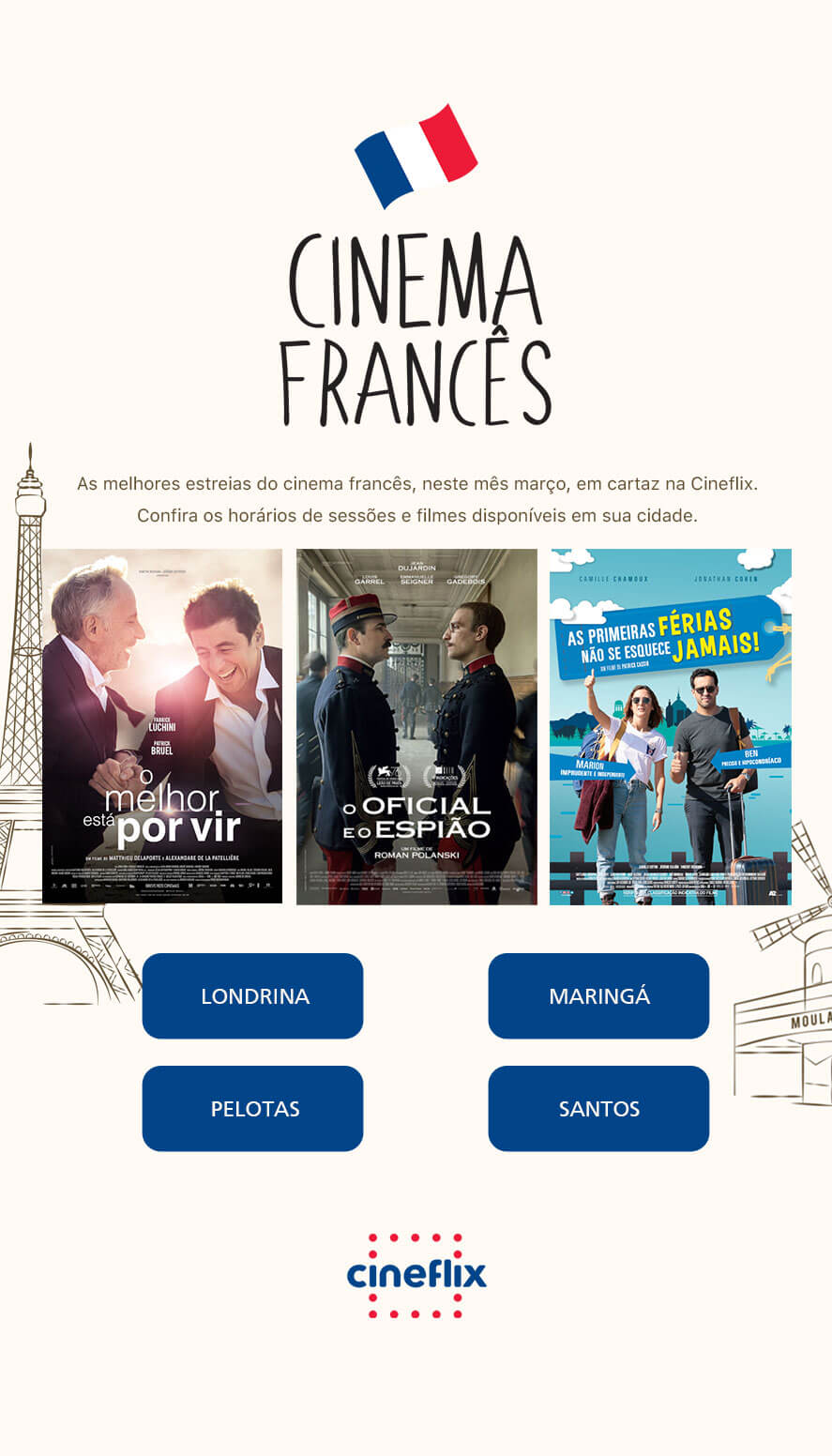Tap the Santos city button
The image size is (832, 1456).
click(x=598, y=1108)
